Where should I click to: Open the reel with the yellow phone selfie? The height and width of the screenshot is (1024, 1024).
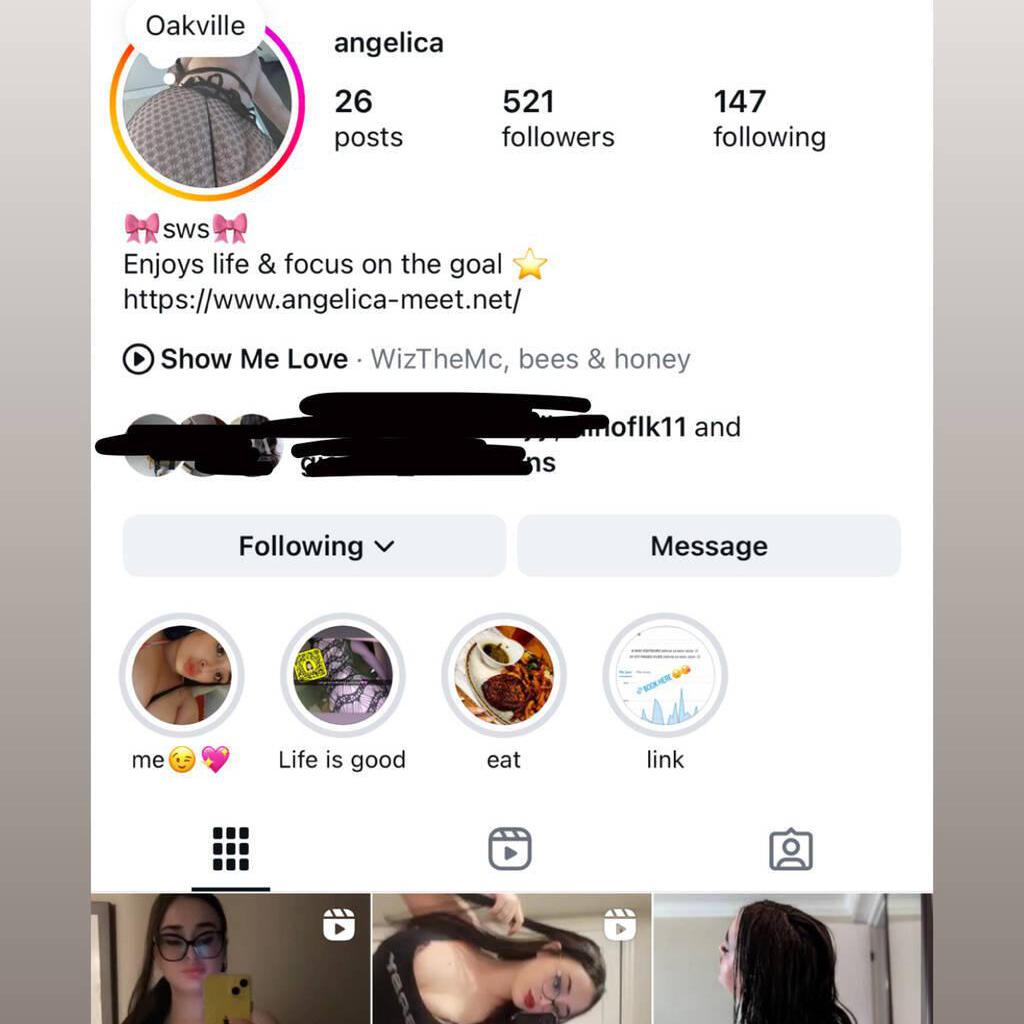(231, 960)
